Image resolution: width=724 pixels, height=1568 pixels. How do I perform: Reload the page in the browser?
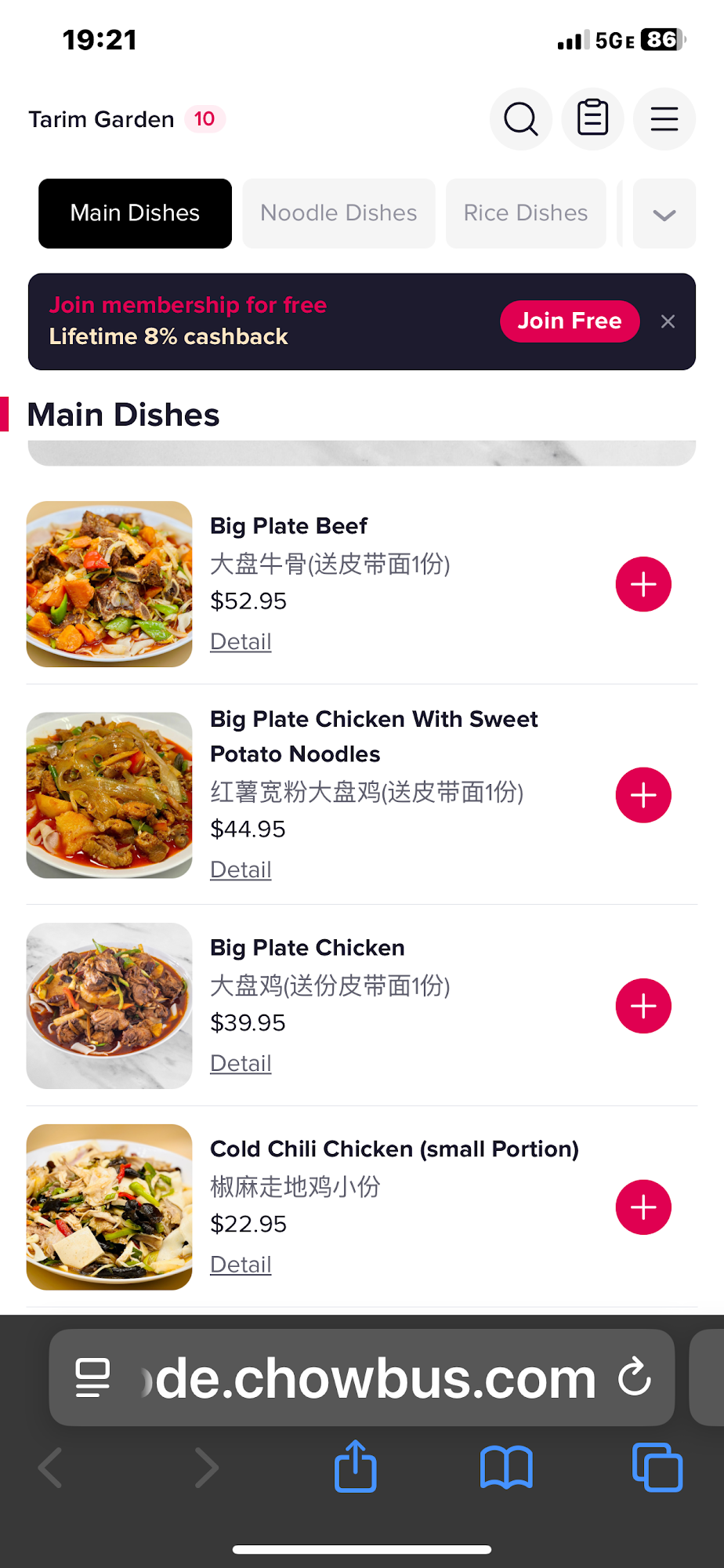pos(635,1377)
